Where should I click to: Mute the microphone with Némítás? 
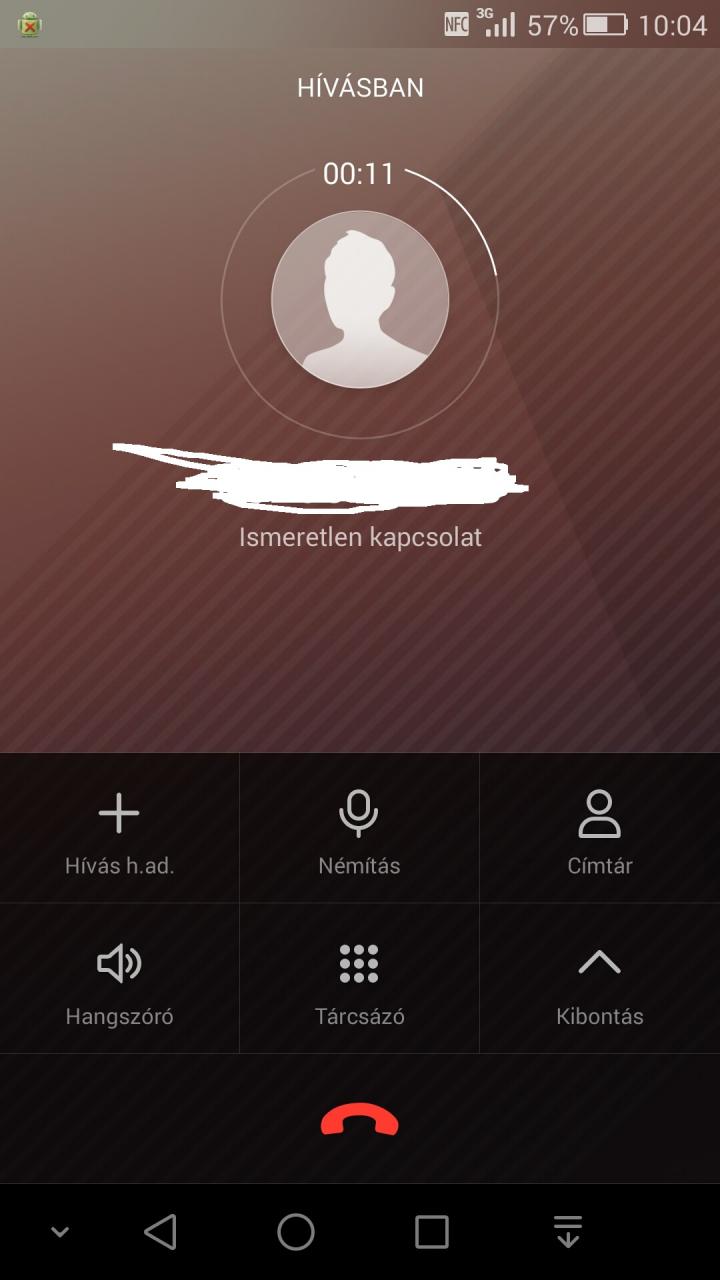point(359,829)
